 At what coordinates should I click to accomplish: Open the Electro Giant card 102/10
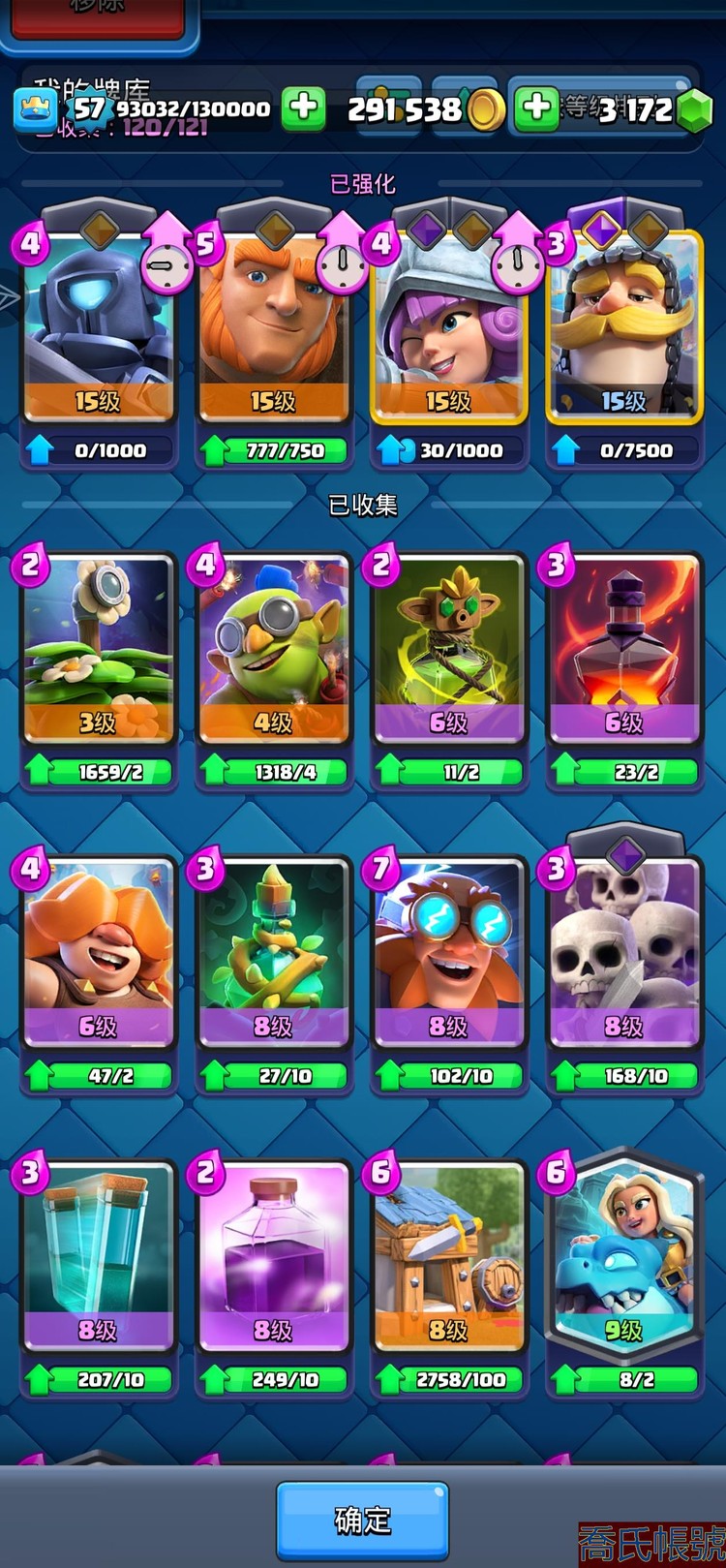(448, 954)
